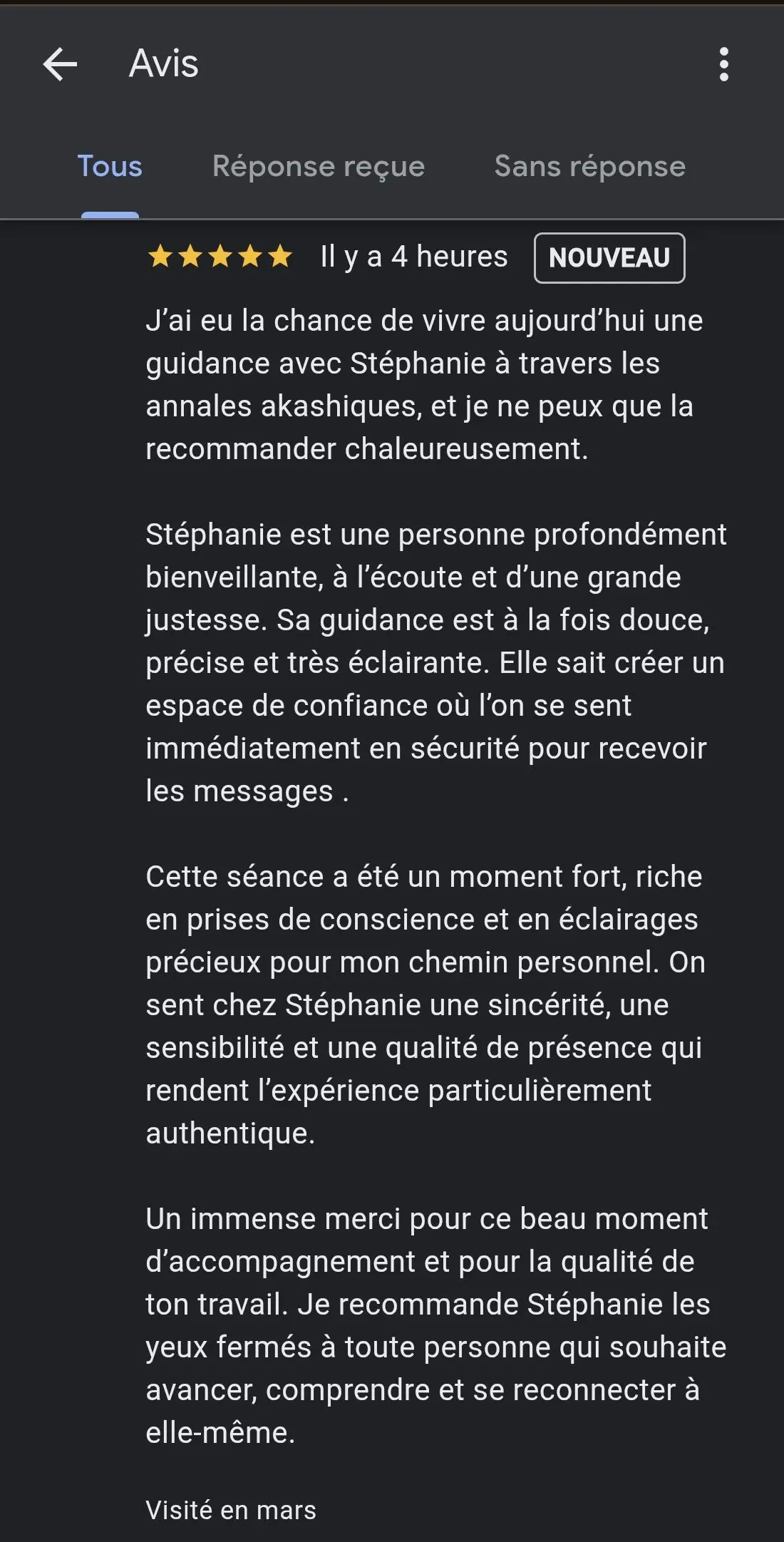The height and width of the screenshot is (1542, 784).
Task: Select the Tous tab
Action: pyautogui.click(x=110, y=166)
